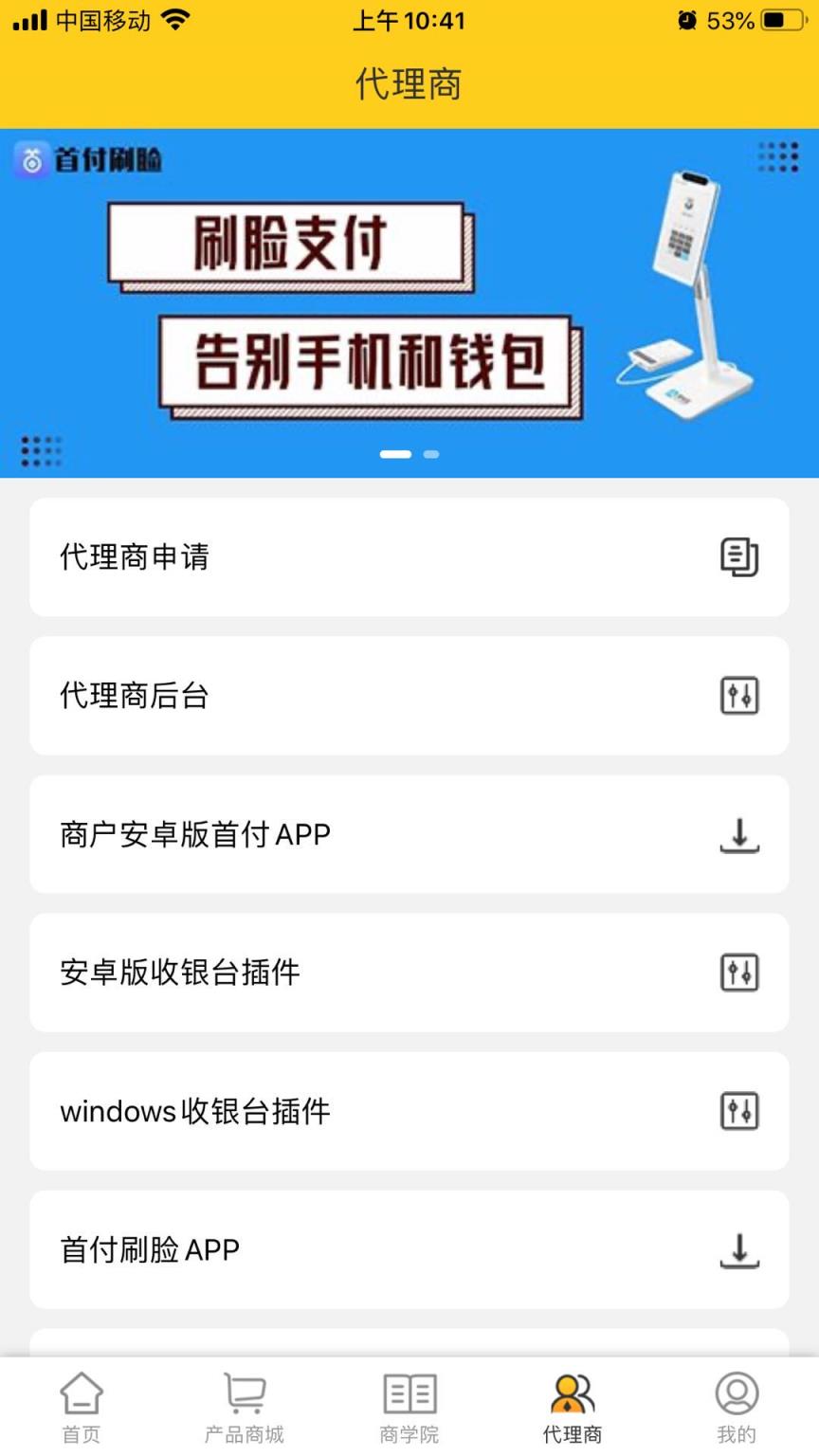This screenshot has height=1456, width=819.
Task: Tap the plugin icon next to 安卓版收银台插件
Action: (x=740, y=973)
